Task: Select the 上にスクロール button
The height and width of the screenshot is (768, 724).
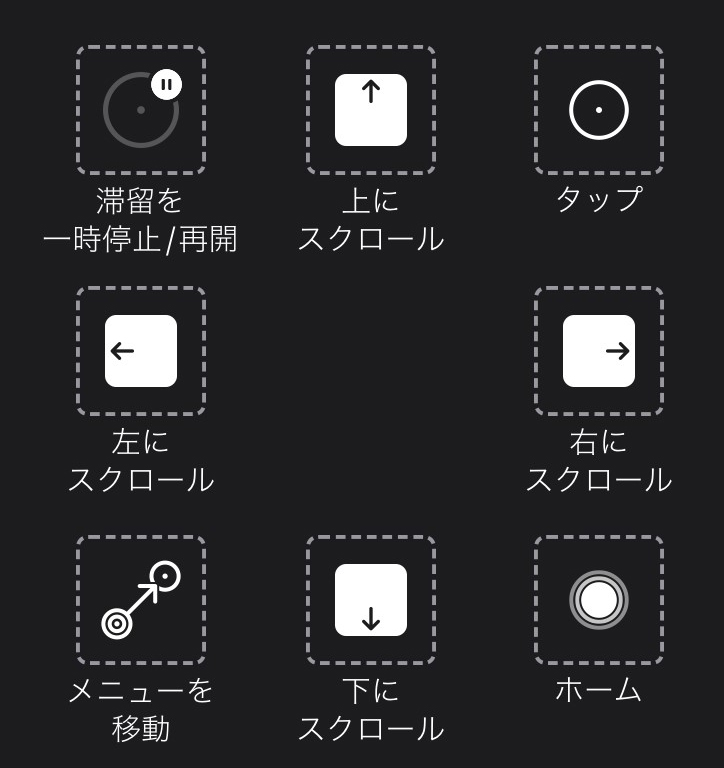Action: tap(371, 110)
